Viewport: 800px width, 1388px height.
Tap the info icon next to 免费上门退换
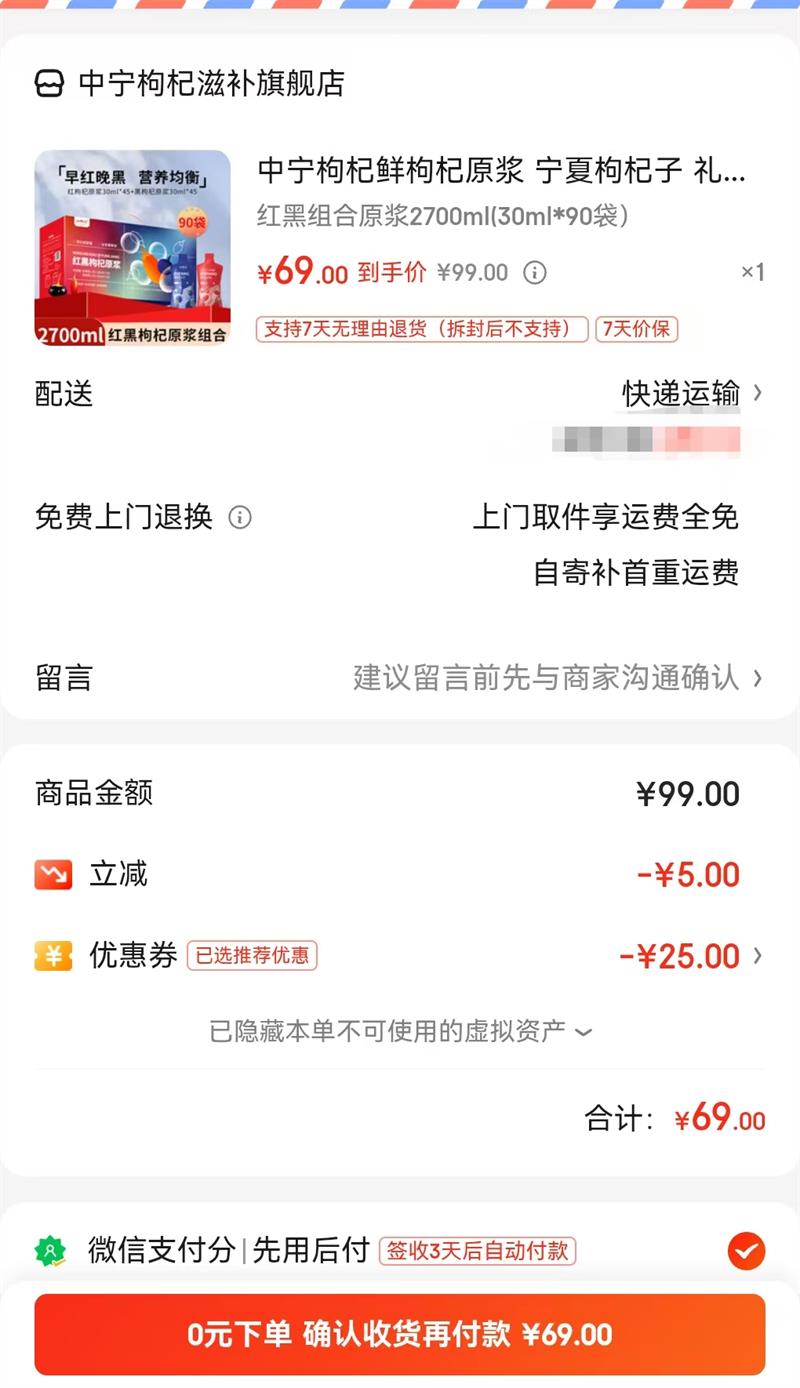(240, 517)
